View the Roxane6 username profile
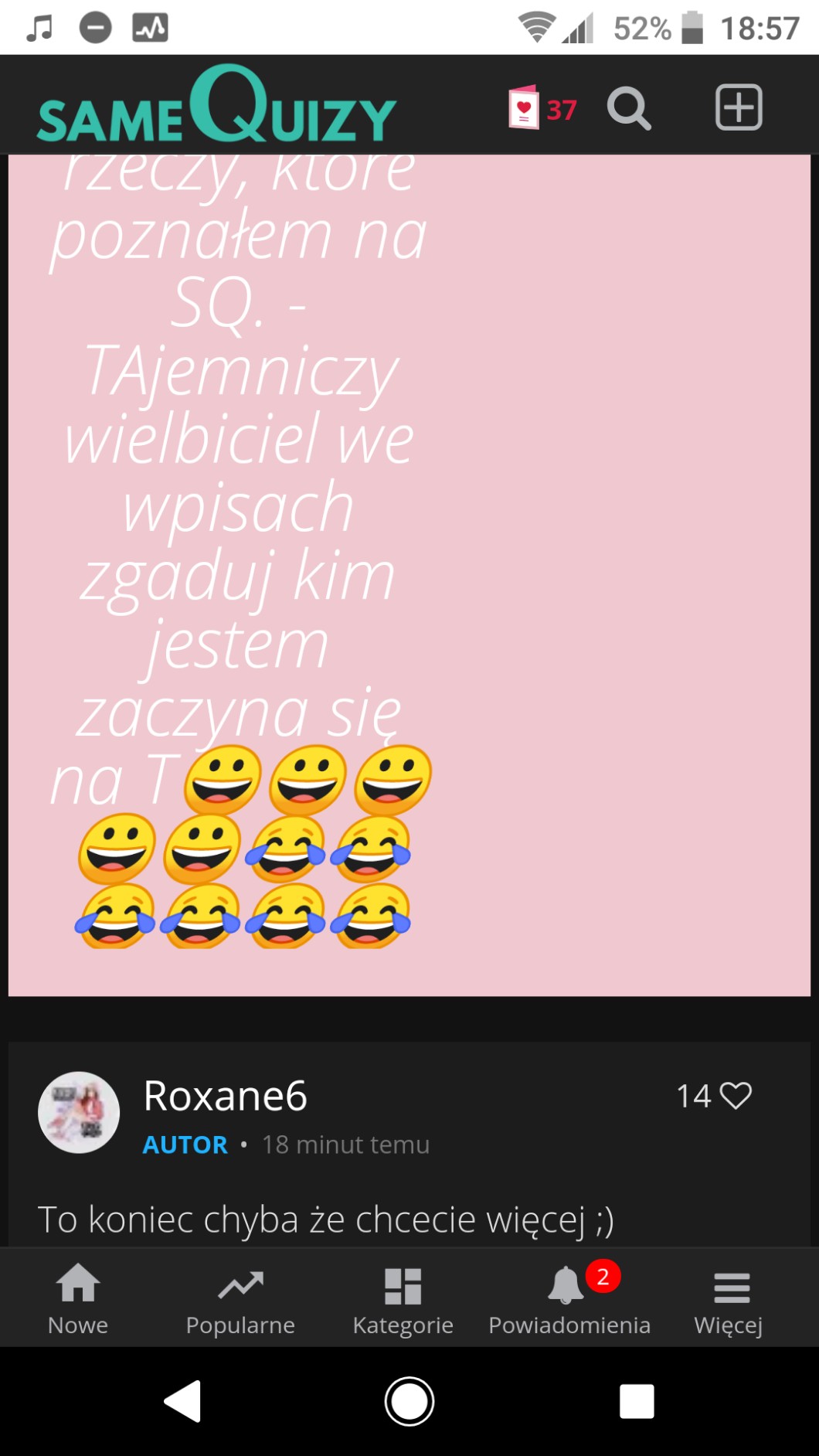 [226, 1096]
